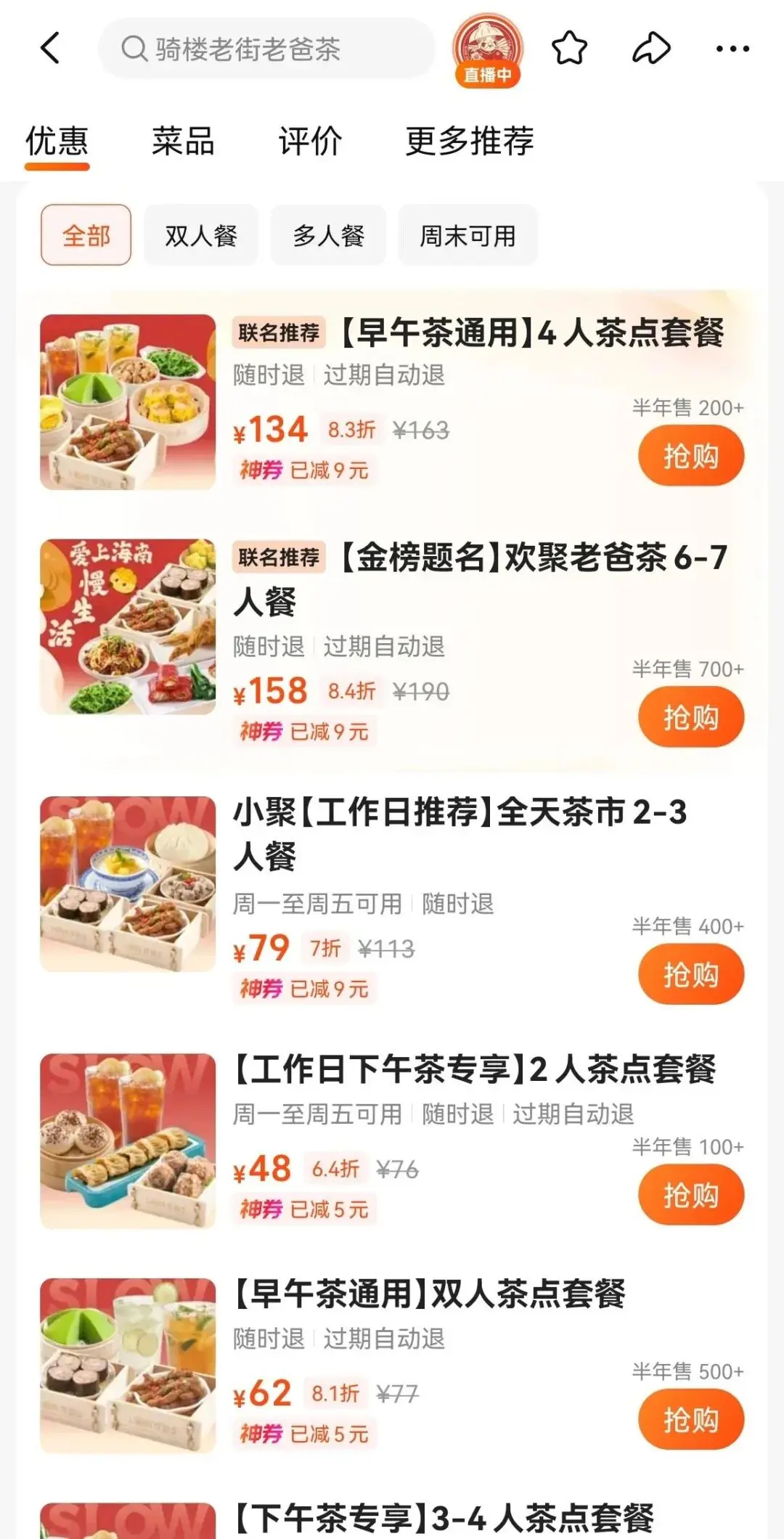
Task: Tap 抢购 for the 4人茶点套餐
Action: [x=690, y=457]
